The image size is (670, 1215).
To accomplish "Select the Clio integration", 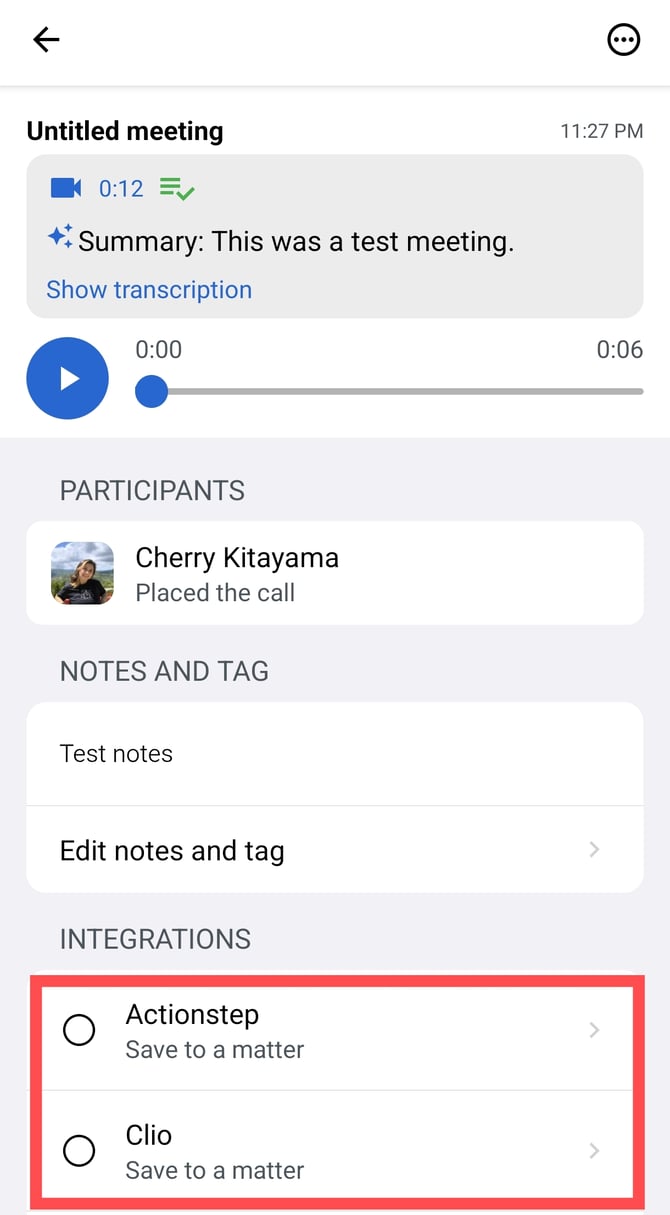I will (x=335, y=1151).
